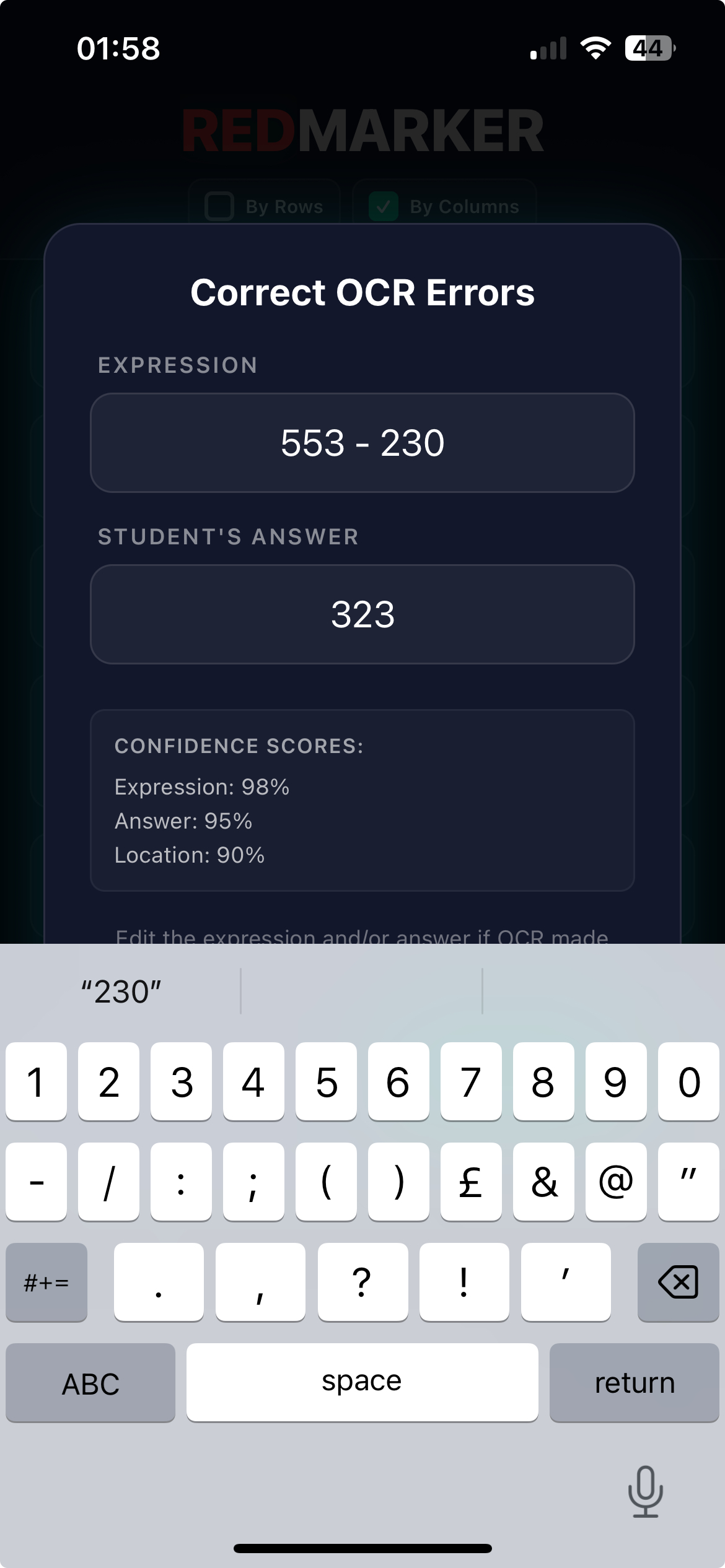Edit the Expression field showing 553 - 230
This screenshot has height=1568, width=725.
click(x=362, y=442)
